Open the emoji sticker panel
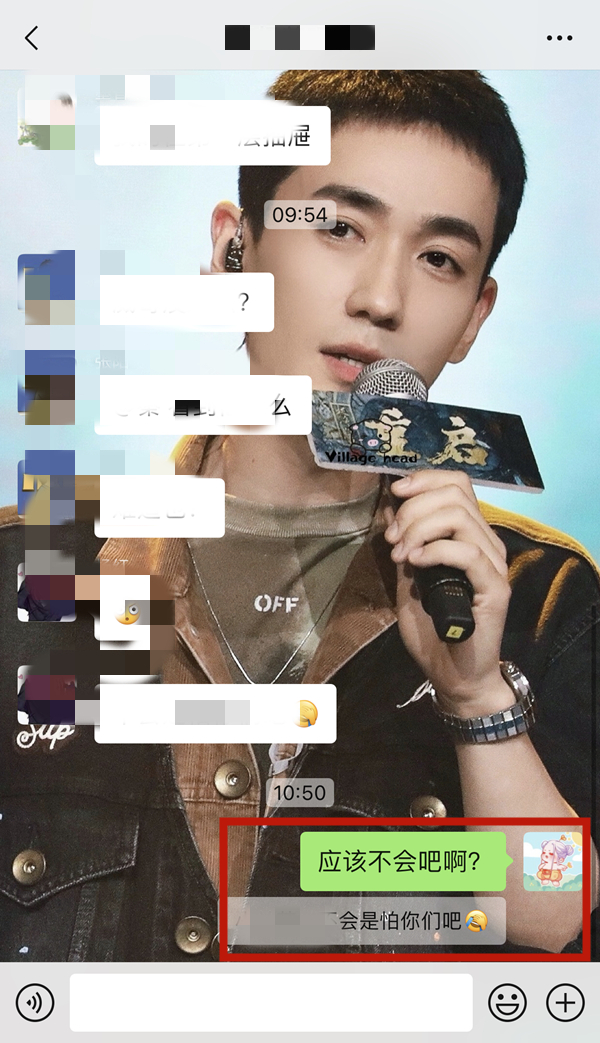This screenshot has width=600, height=1043. [x=507, y=1002]
